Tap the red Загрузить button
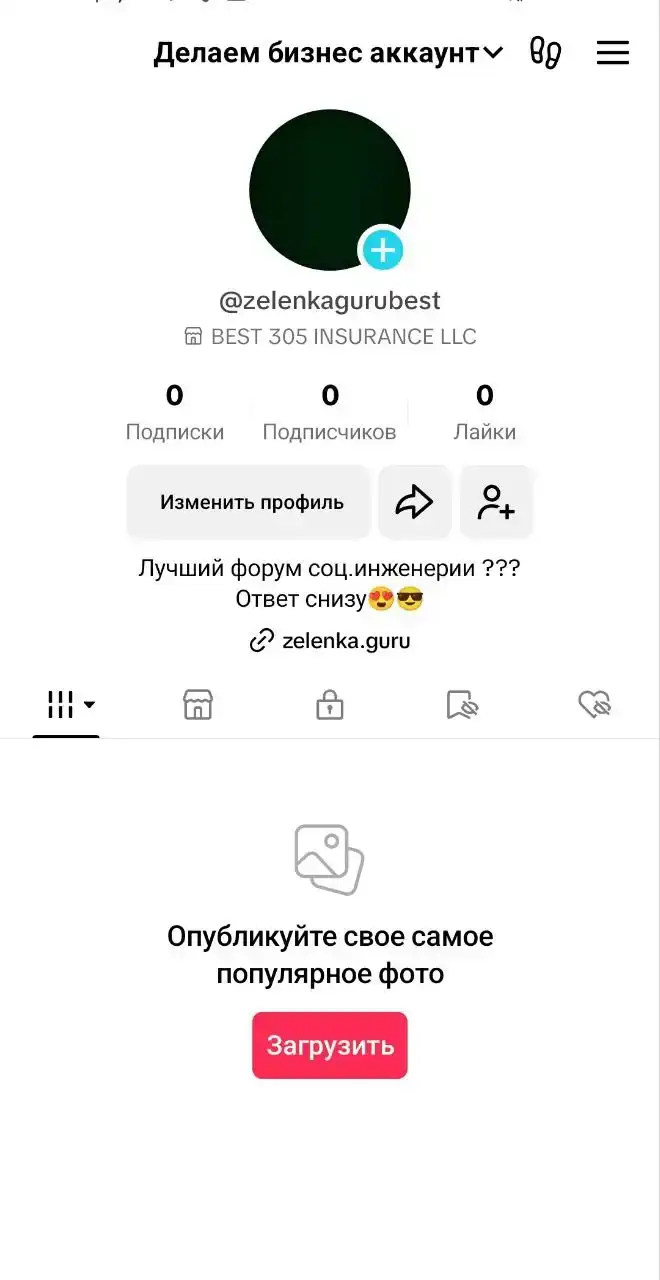 (x=330, y=1045)
